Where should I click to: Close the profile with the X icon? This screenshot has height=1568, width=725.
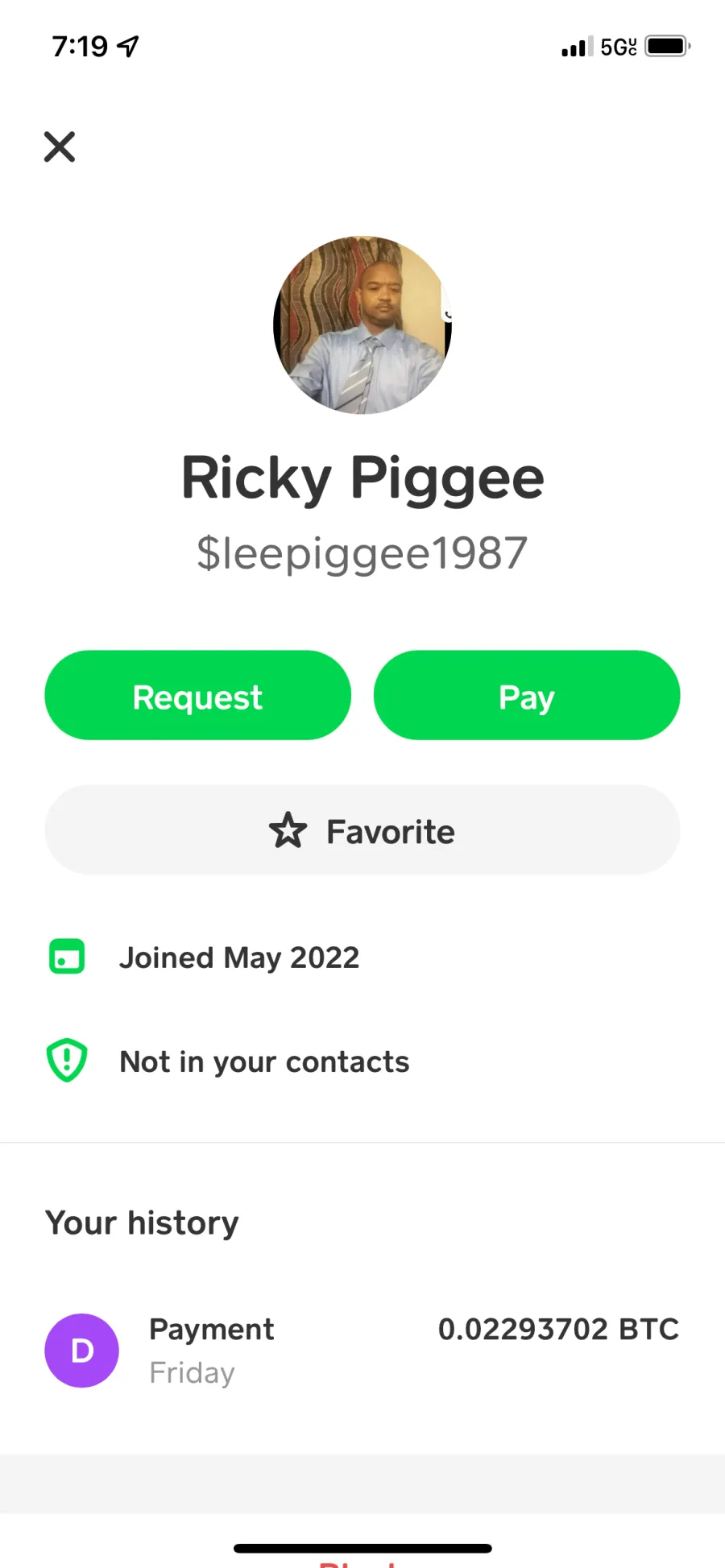60,147
